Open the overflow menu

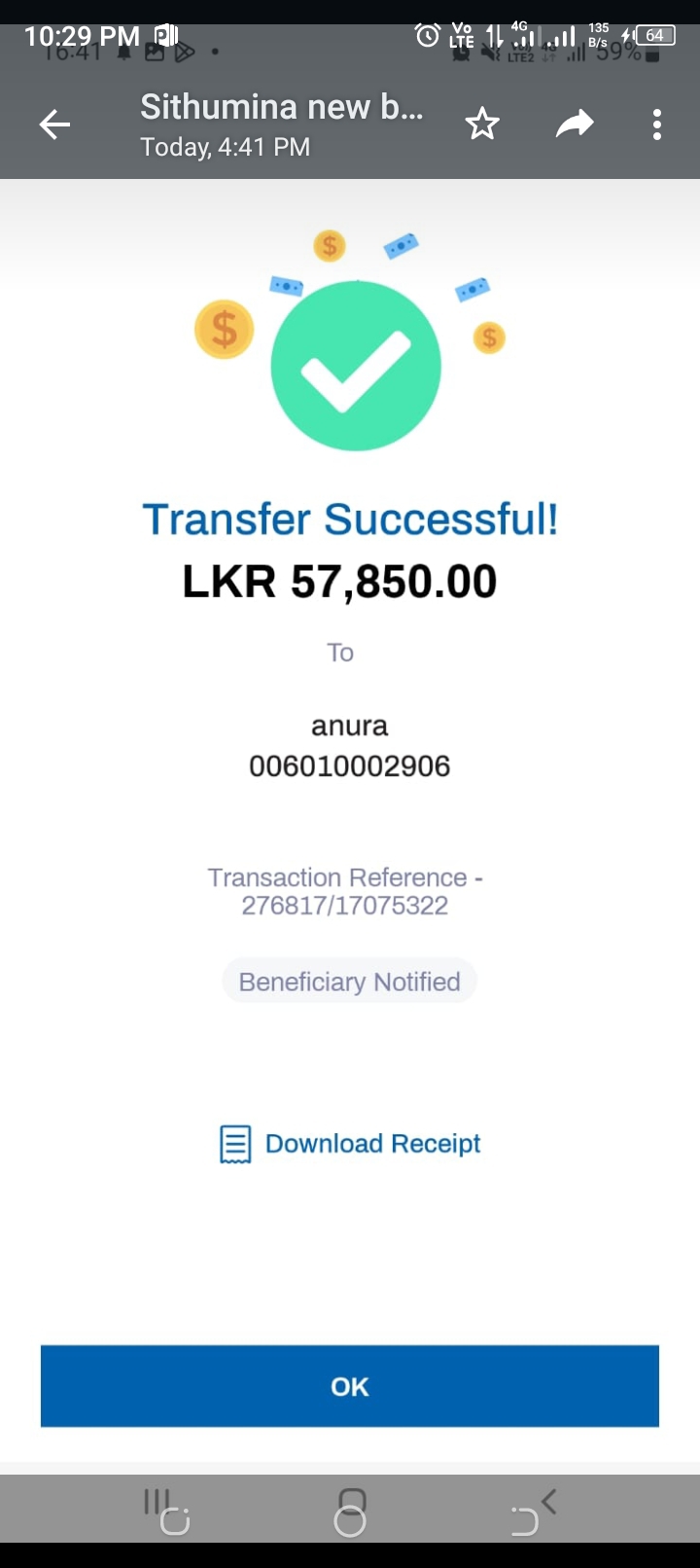(x=657, y=125)
